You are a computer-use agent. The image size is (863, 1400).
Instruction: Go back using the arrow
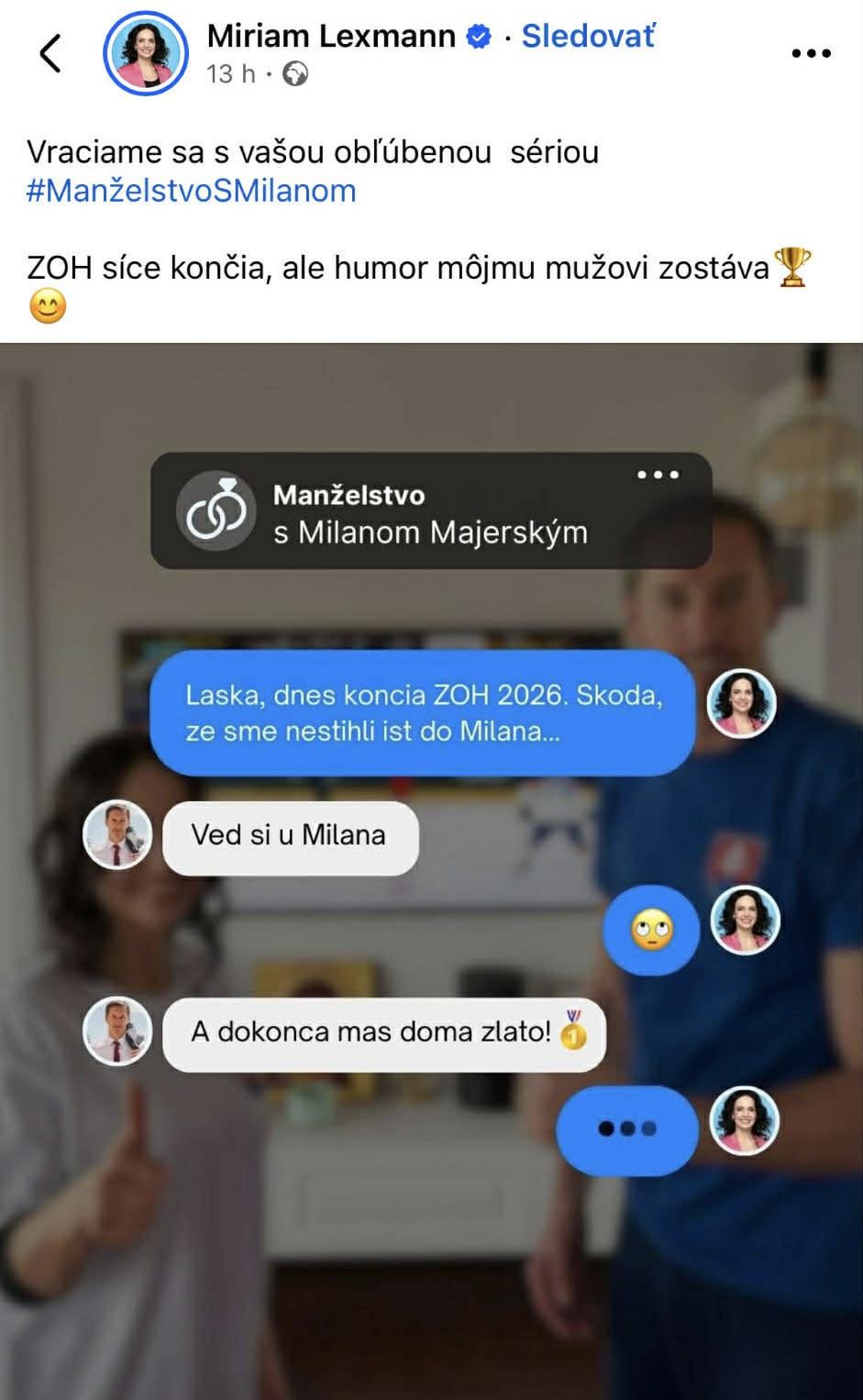click(x=50, y=53)
